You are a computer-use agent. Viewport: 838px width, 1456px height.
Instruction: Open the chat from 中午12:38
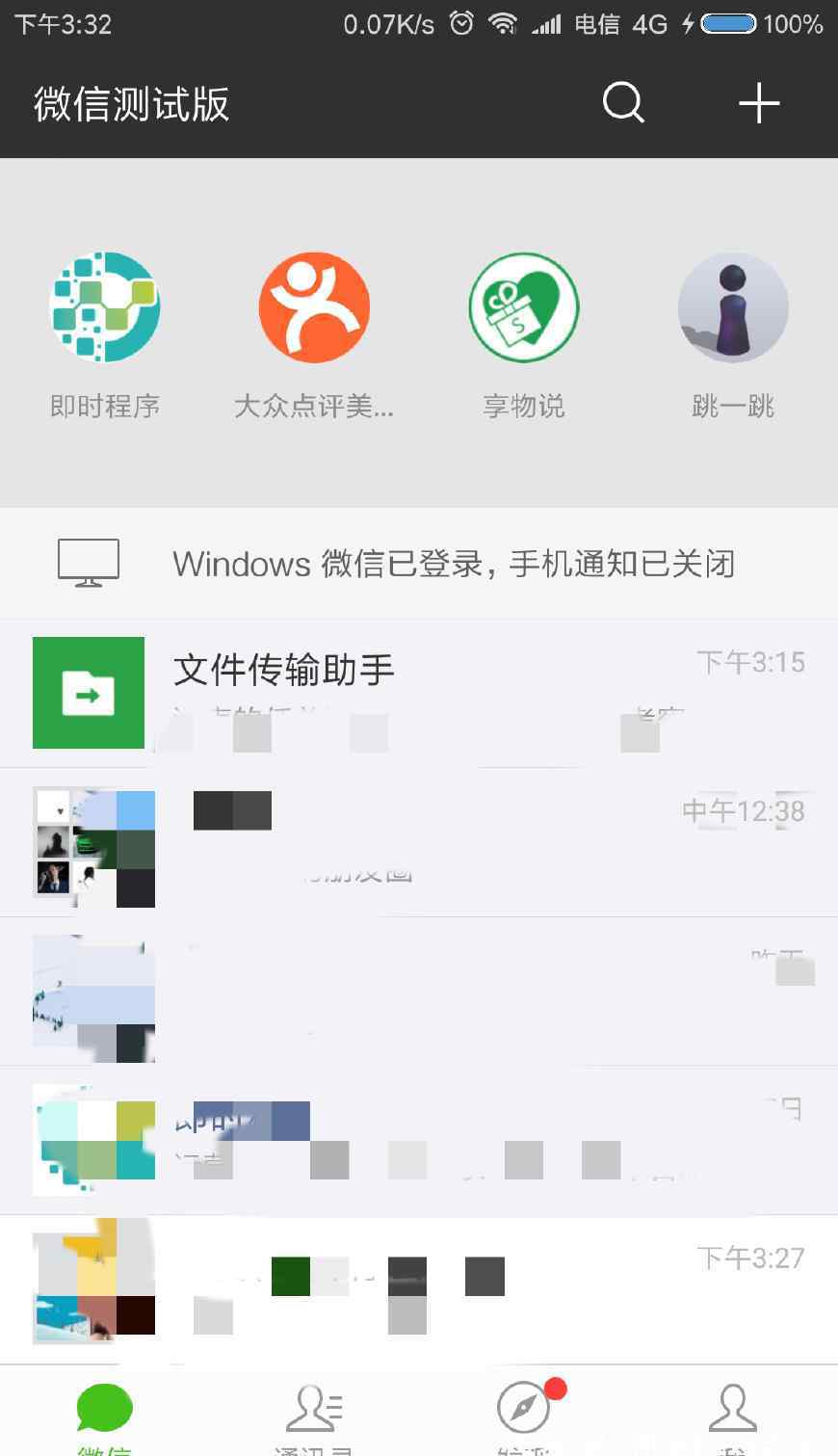pyautogui.click(x=419, y=842)
